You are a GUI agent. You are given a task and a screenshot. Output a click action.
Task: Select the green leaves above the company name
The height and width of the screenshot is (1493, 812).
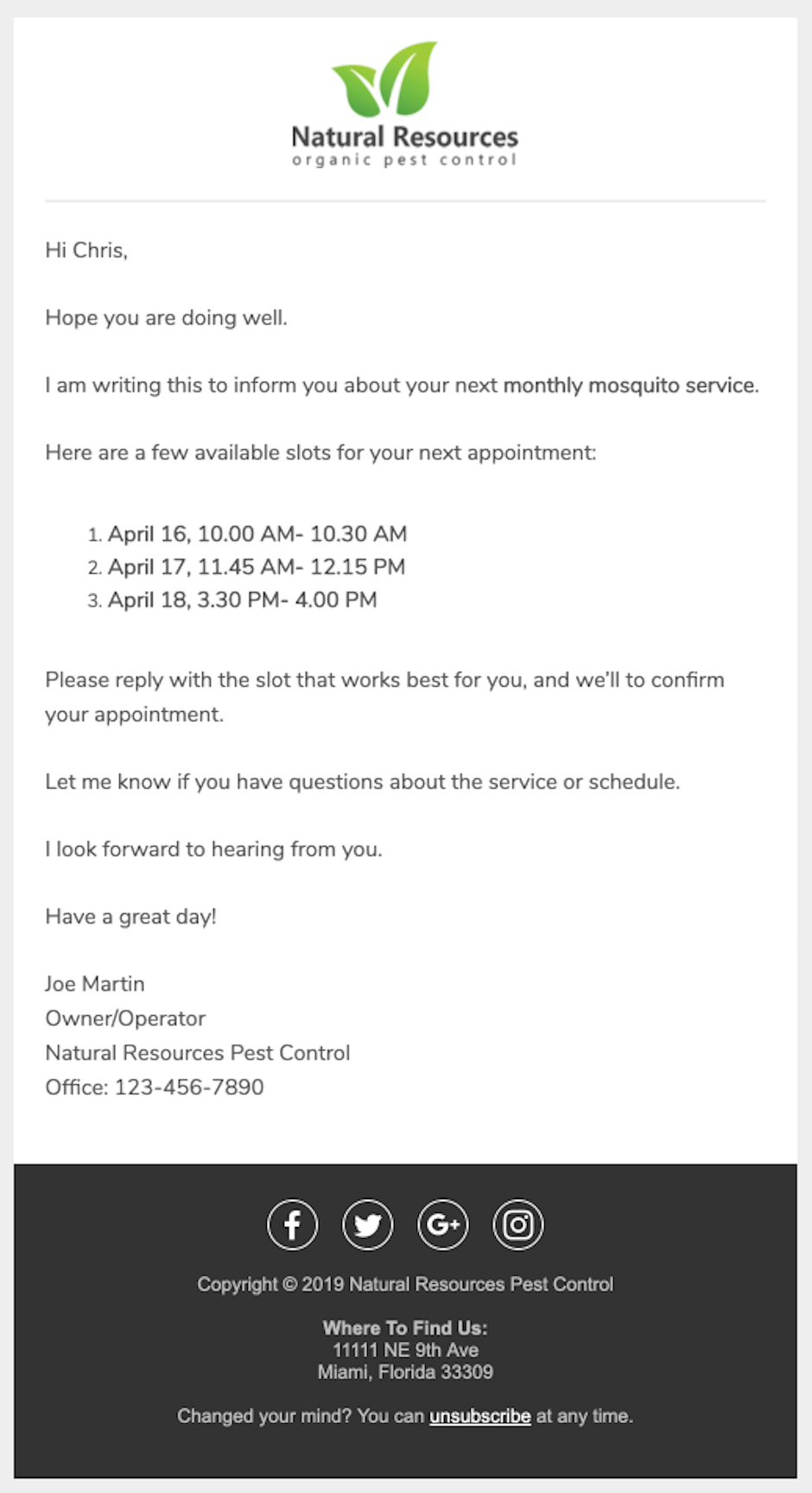384,78
